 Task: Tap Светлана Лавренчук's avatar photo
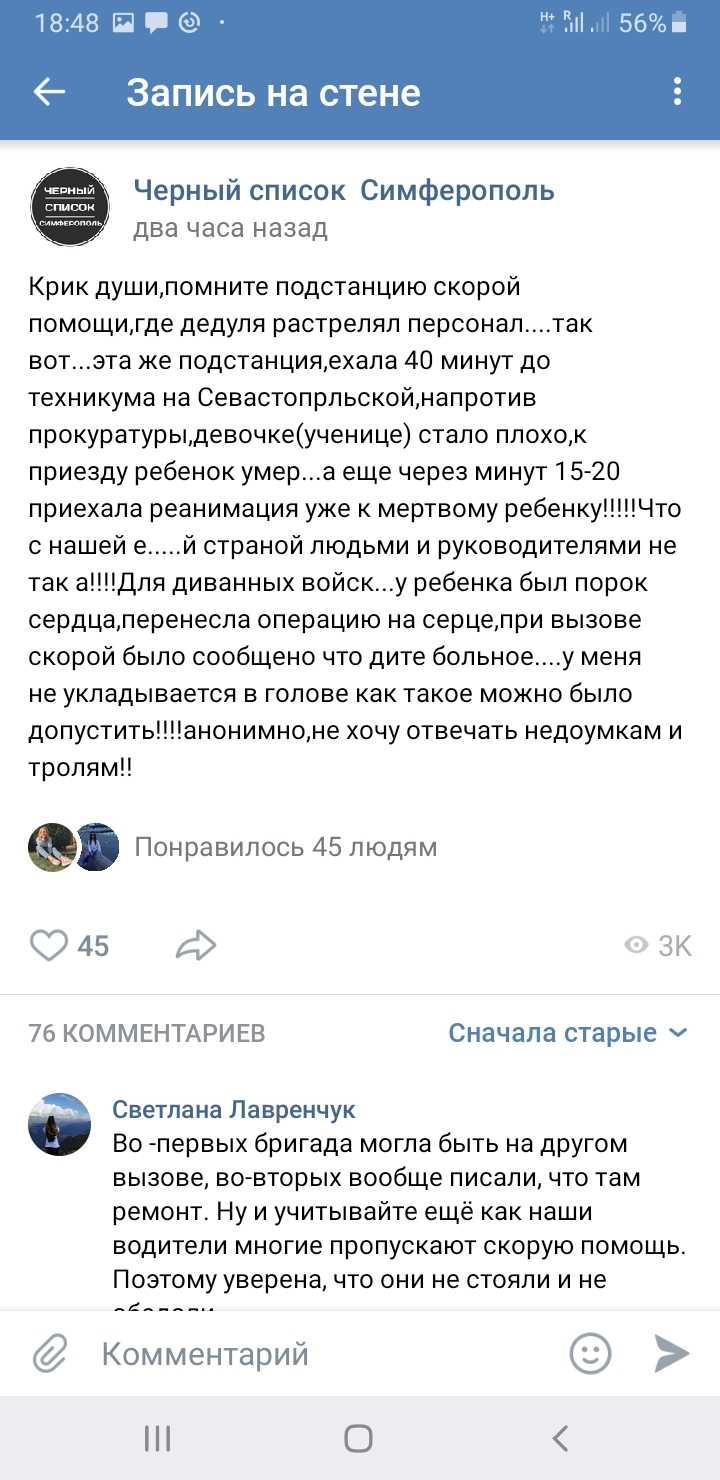coord(60,1124)
